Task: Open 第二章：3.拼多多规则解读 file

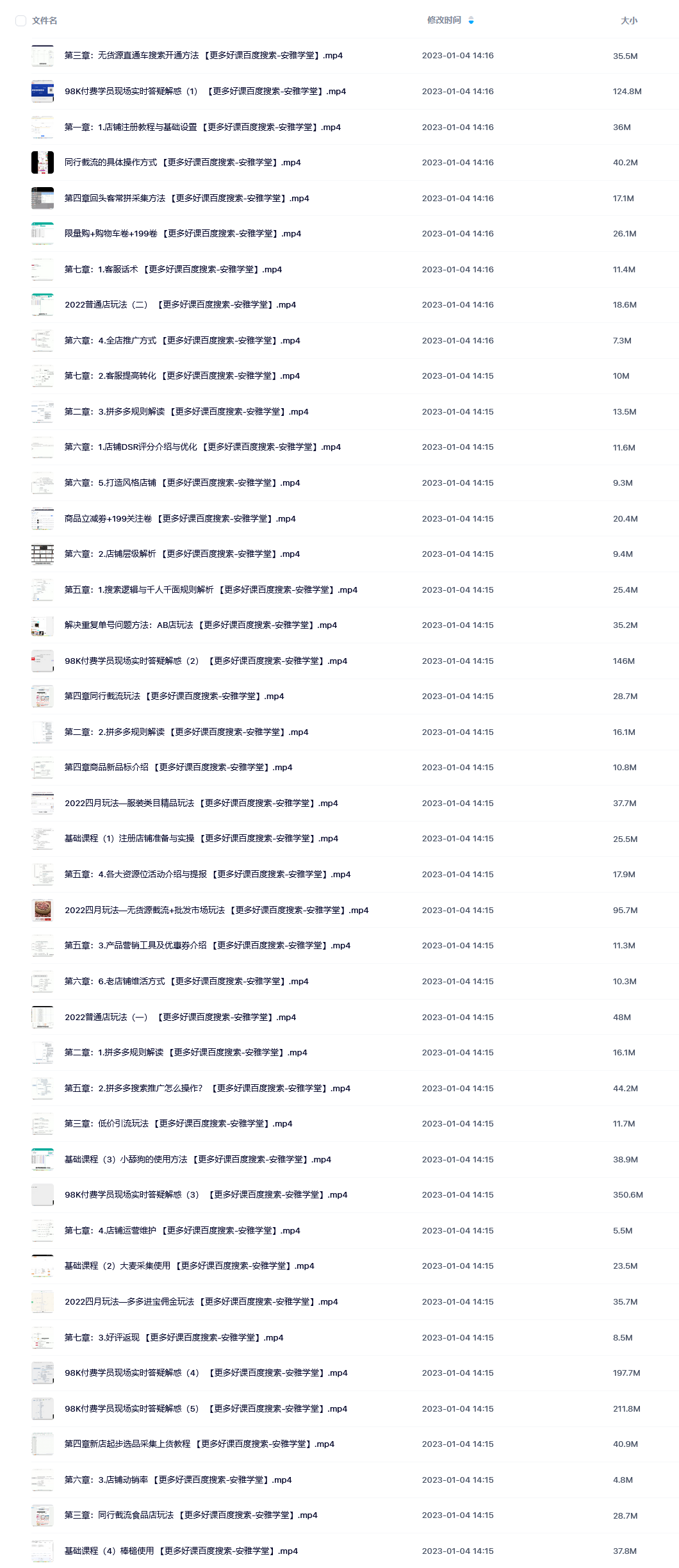Action: point(186,412)
